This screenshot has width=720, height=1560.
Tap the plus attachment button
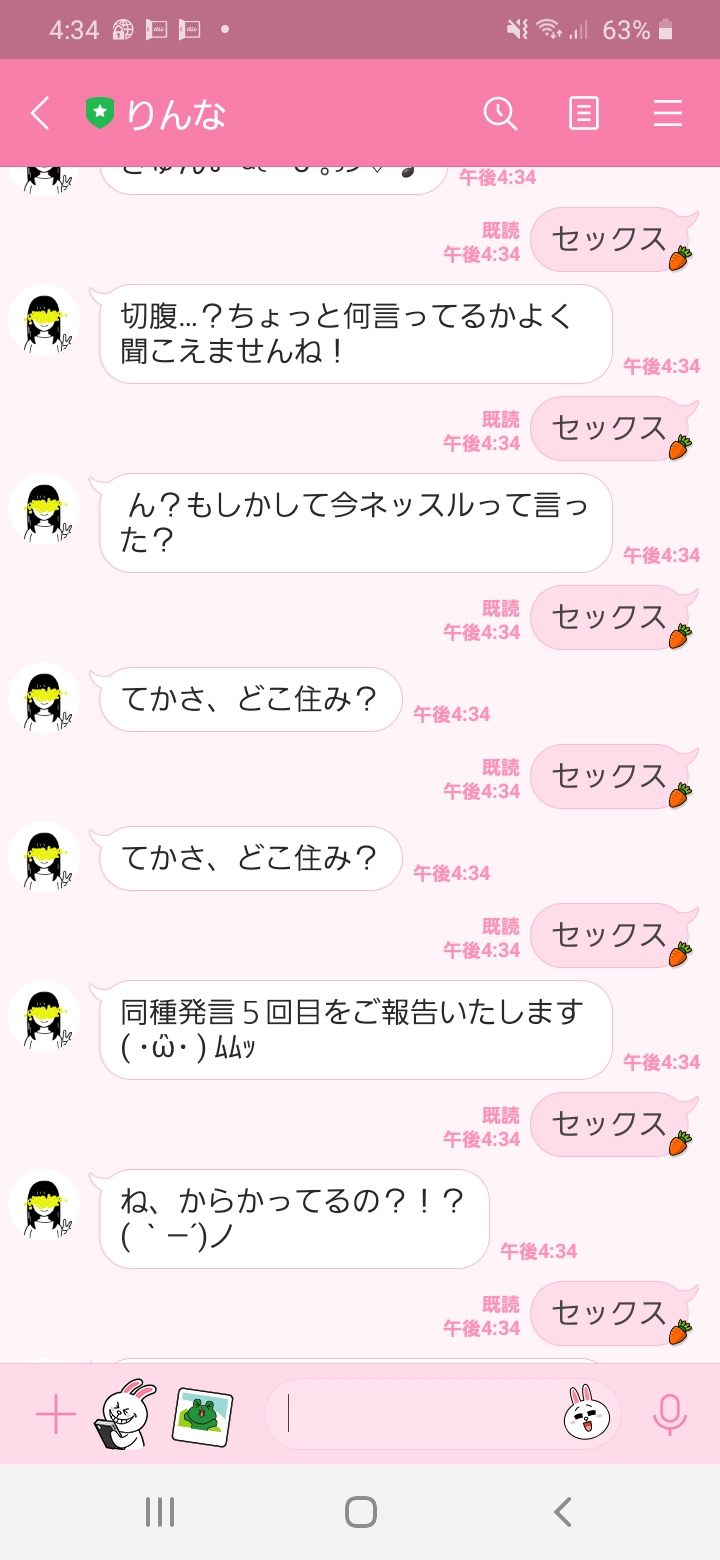[x=56, y=1415]
